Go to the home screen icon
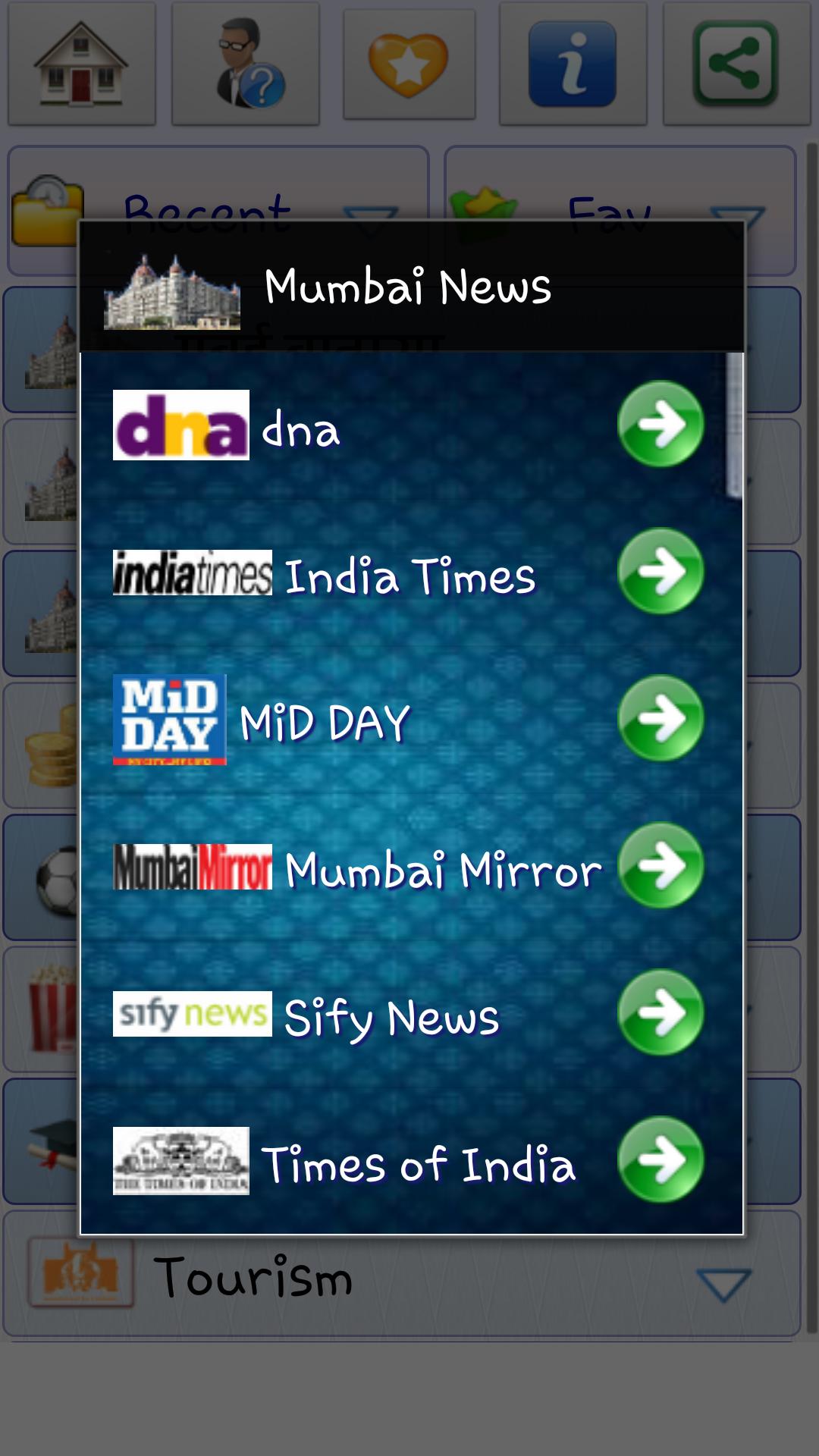This screenshot has height=1456, width=819. pyautogui.click(x=82, y=64)
